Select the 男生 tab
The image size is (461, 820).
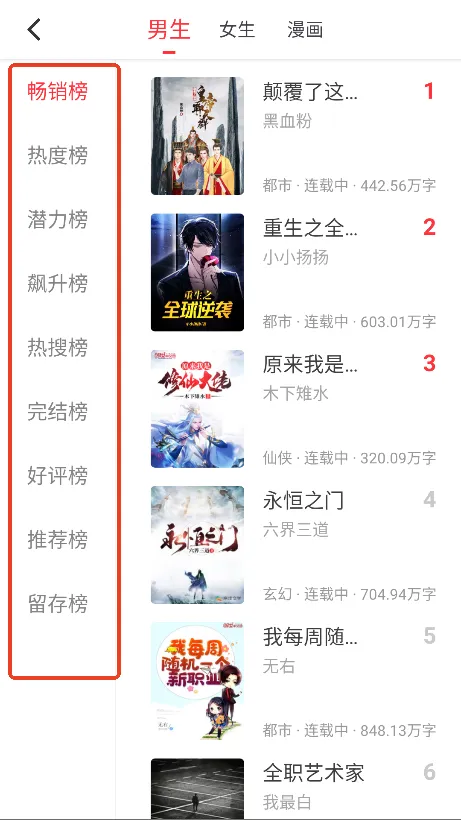click(x=168, y=30)
